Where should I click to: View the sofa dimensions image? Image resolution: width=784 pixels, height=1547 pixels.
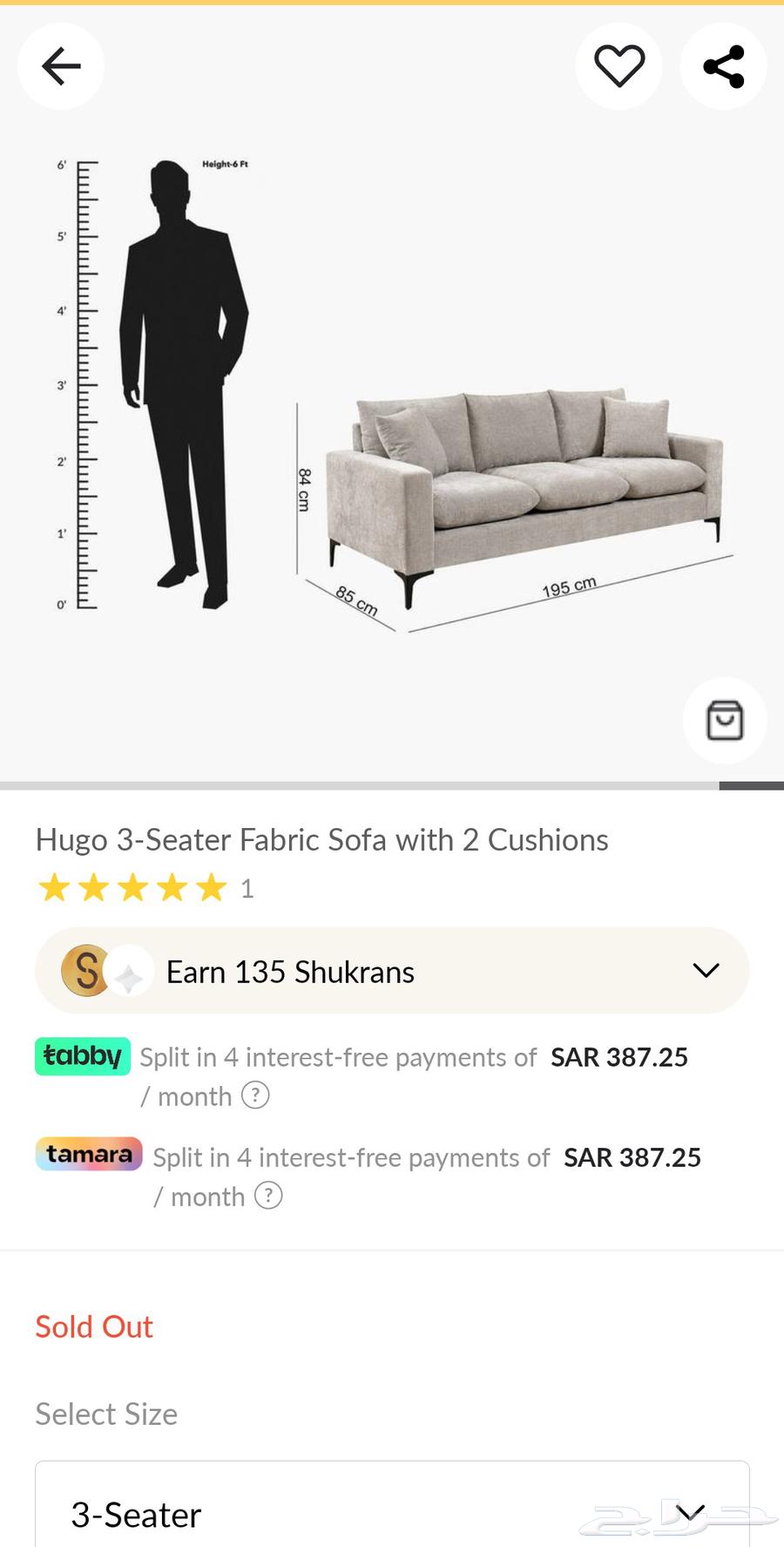coord(392,392)
